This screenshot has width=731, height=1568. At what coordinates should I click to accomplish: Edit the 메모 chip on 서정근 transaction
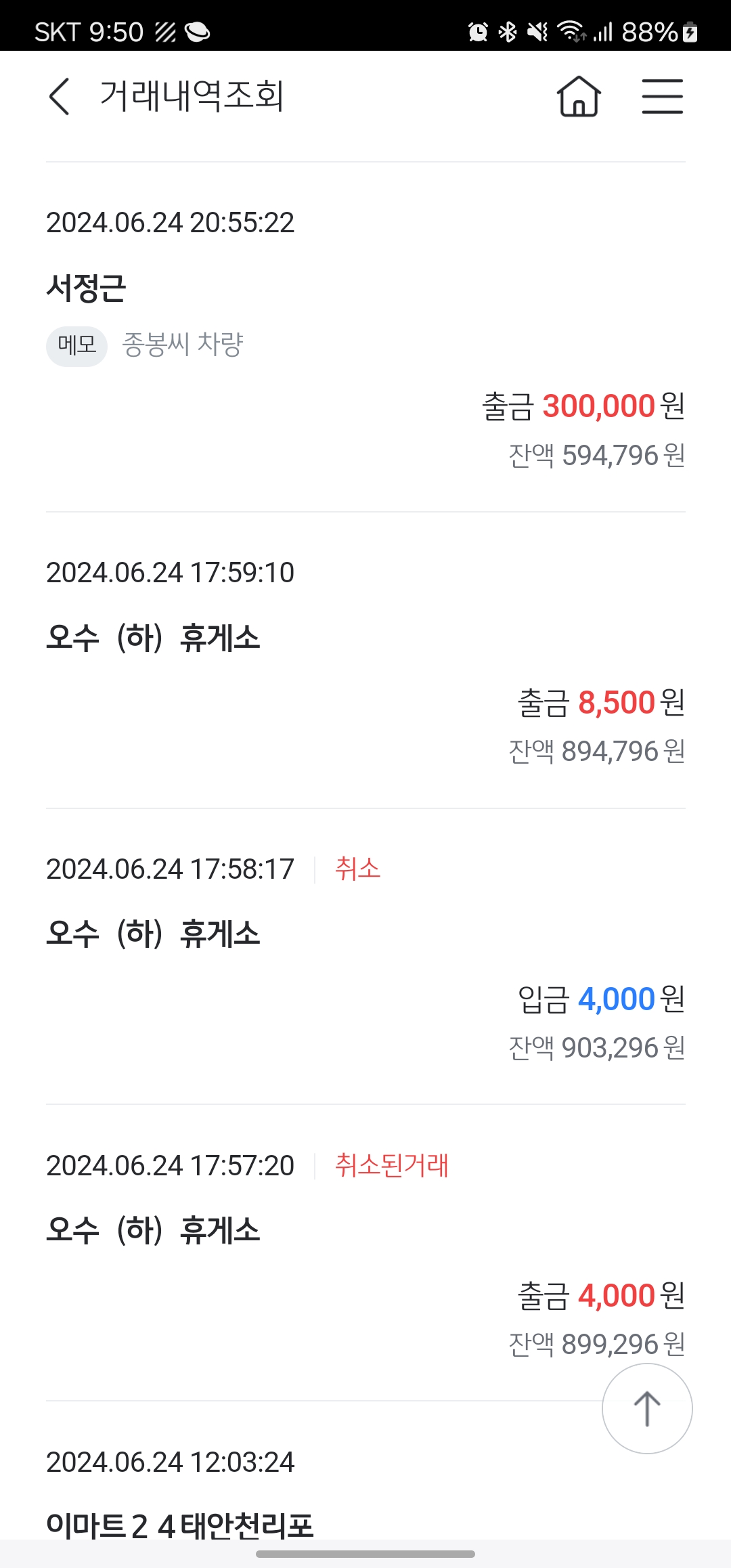tap(76, 346)
